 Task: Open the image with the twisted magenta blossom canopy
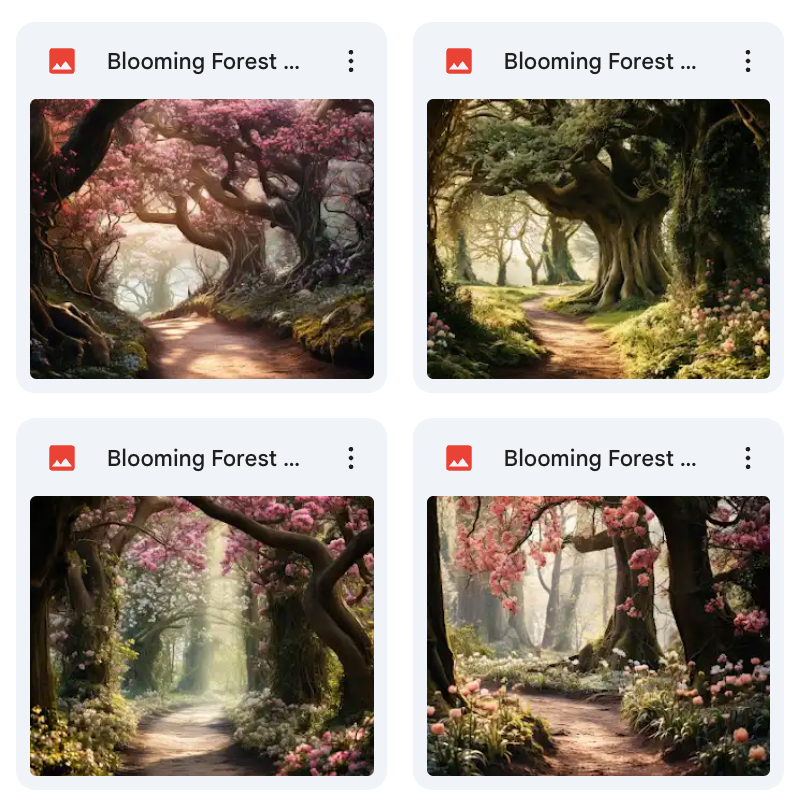(x=201, y=239)
